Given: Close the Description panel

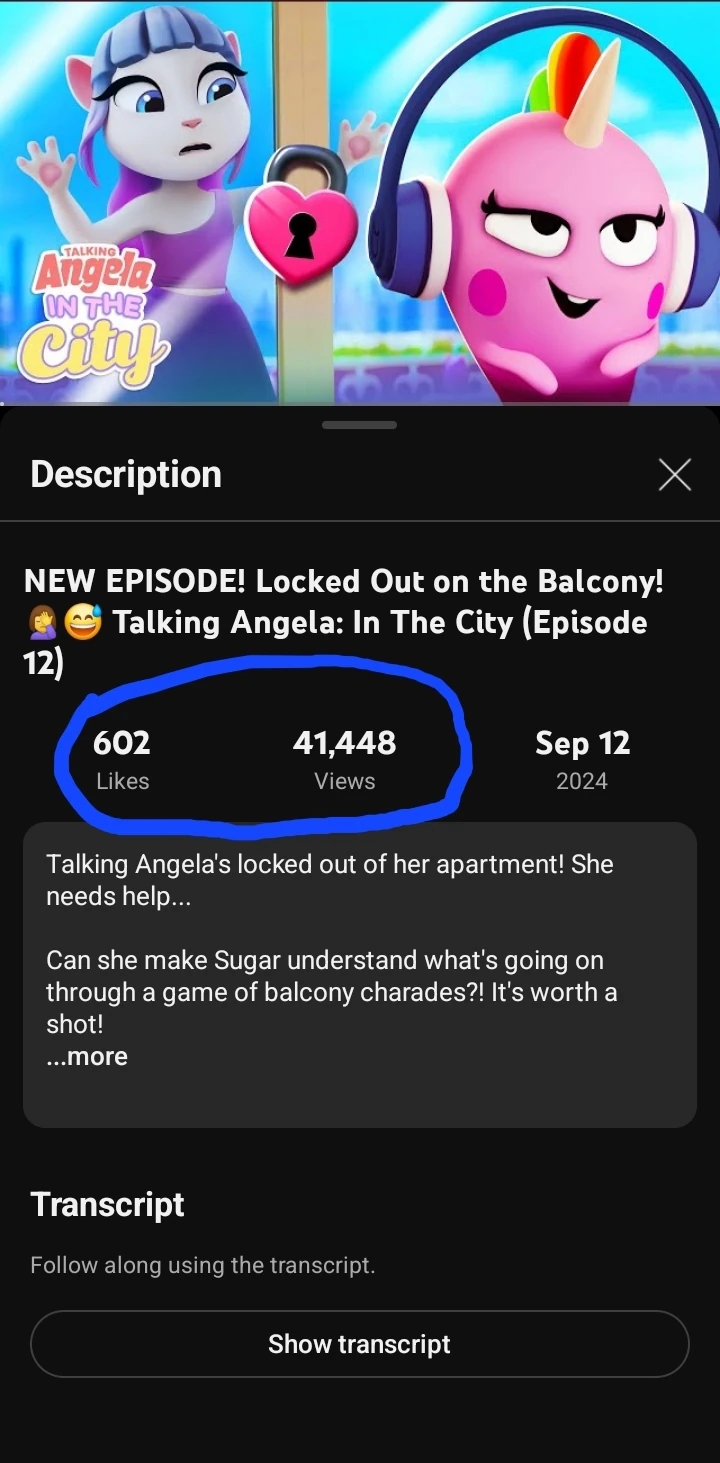Looking at the screenshot, I should [x=674, y=474].
